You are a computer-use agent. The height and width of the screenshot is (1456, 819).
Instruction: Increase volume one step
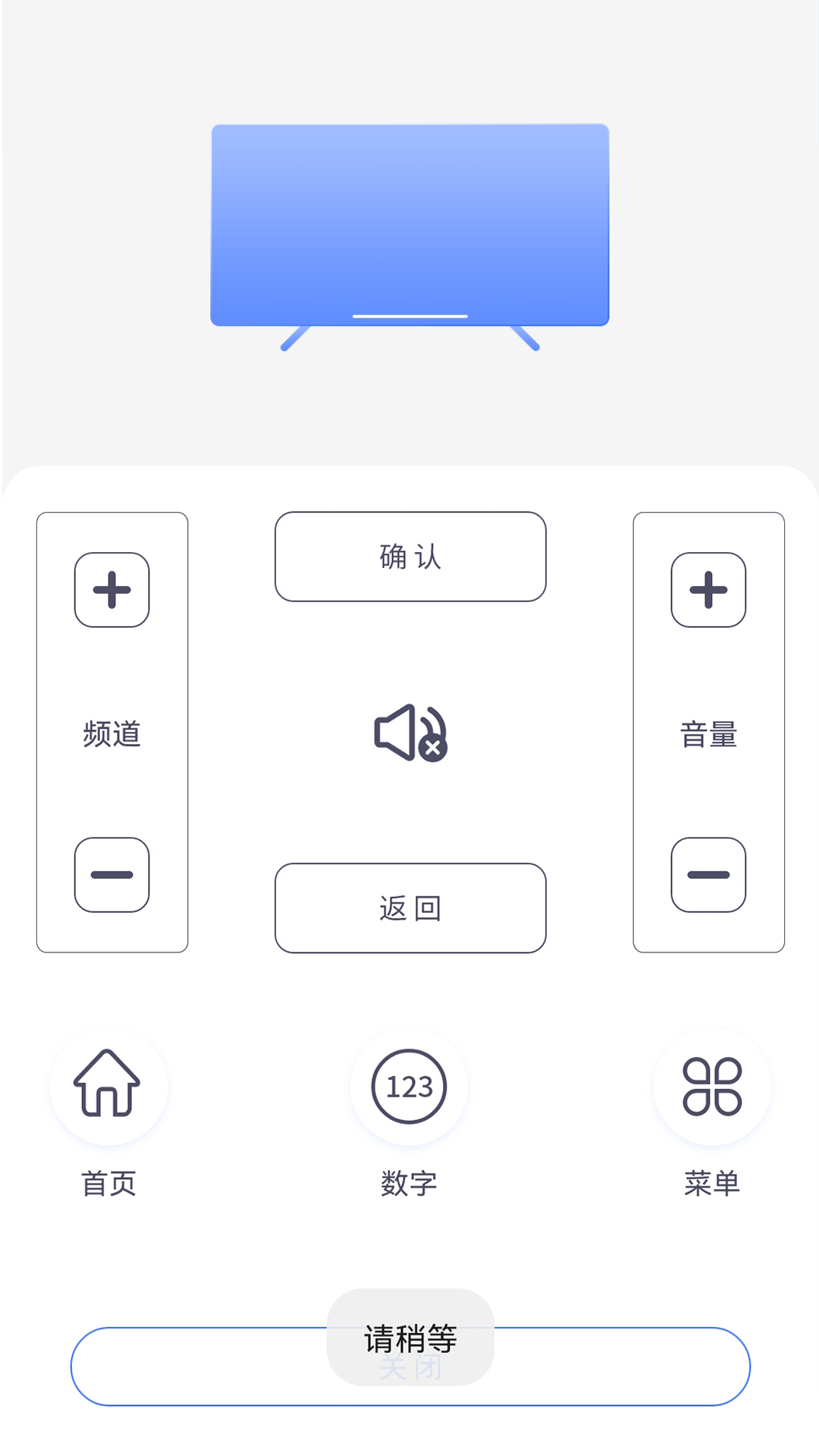pyautogui.click(x=708, y=590)
